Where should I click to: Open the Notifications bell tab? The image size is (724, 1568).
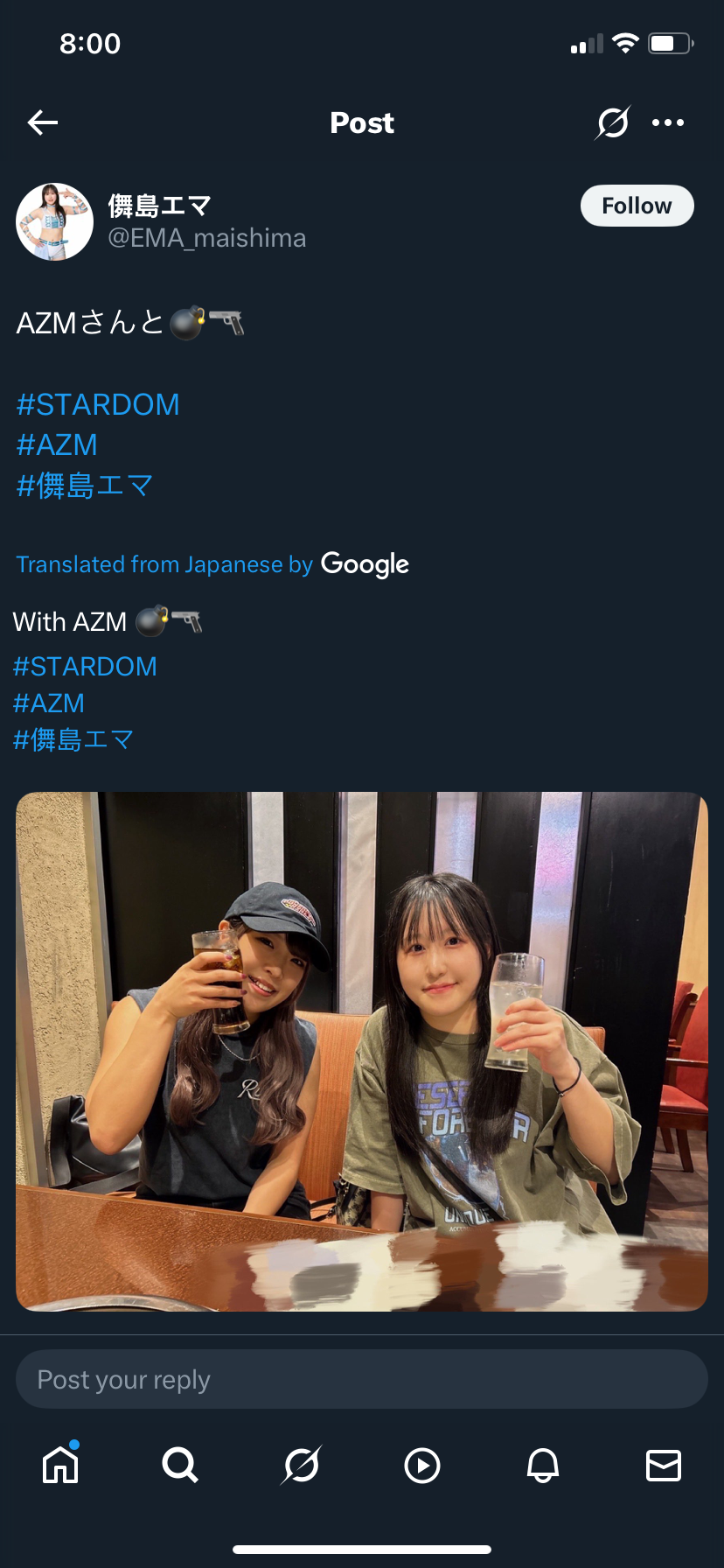tap(543, 1465)
